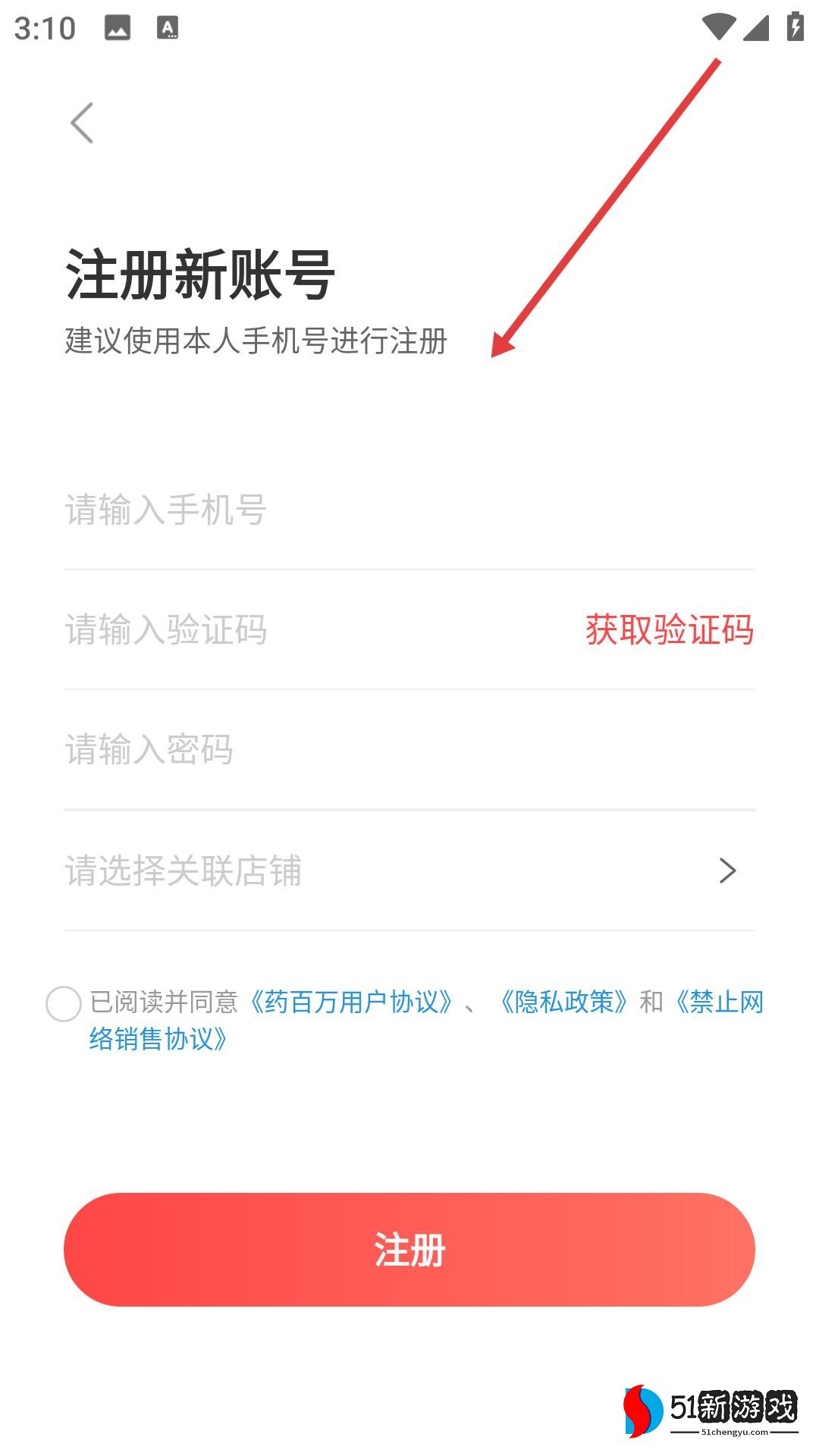Open the 《药百万用户协议》 link
Screen dimensions: 819x1456
350,1003
